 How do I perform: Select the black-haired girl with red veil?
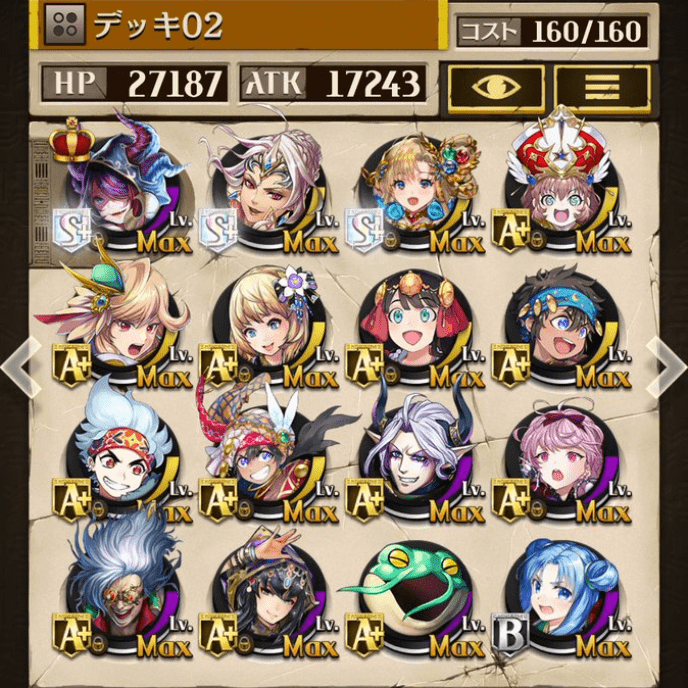click(413, 328)
